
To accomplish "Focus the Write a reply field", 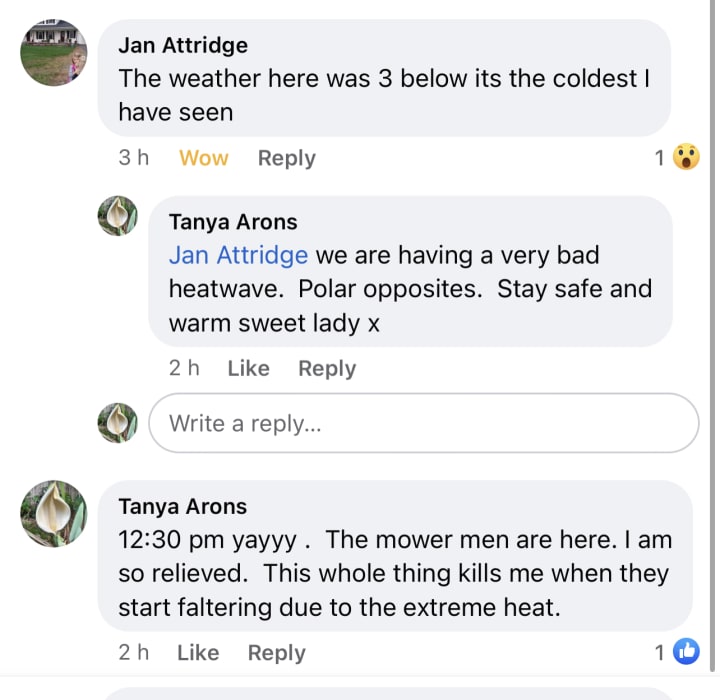I will [423, 423].
